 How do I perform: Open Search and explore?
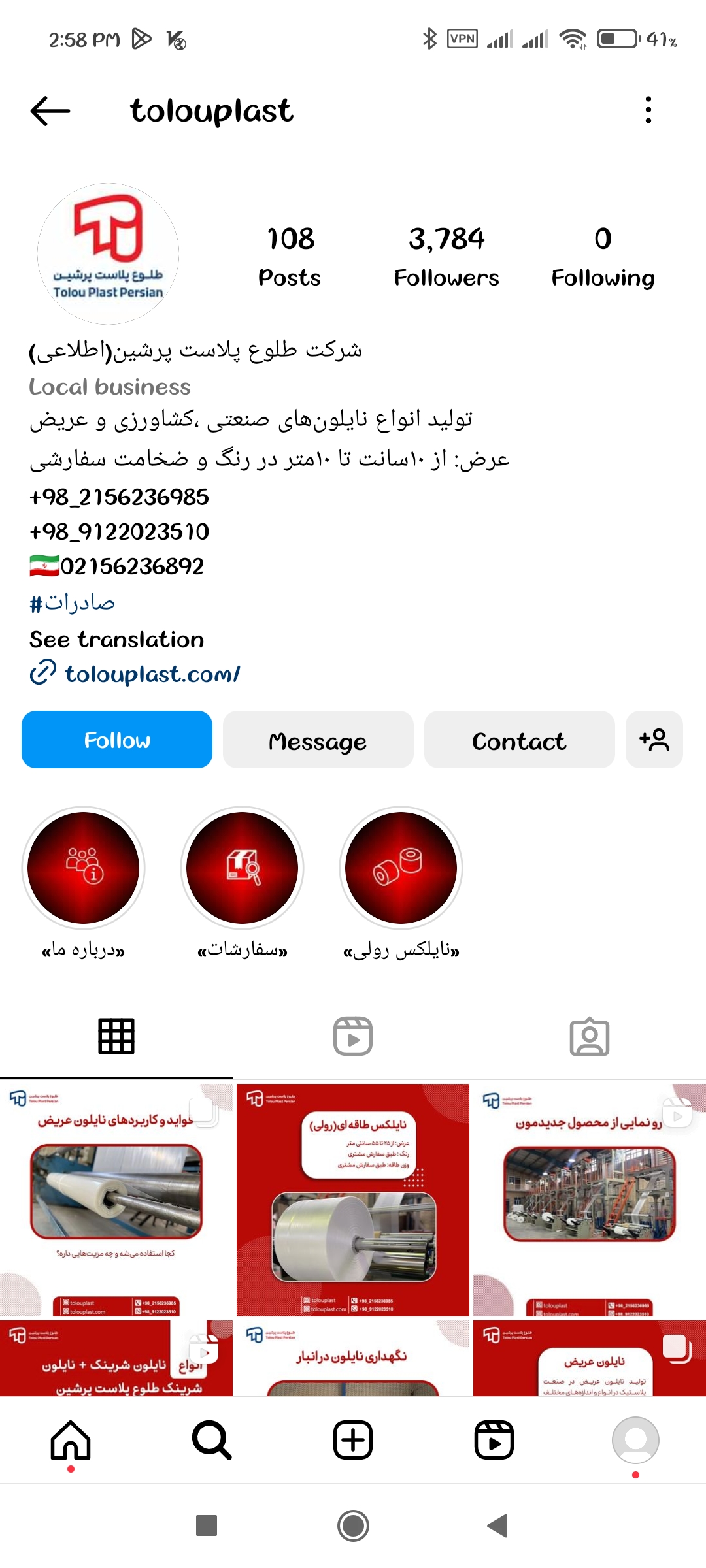(212, 1440)
